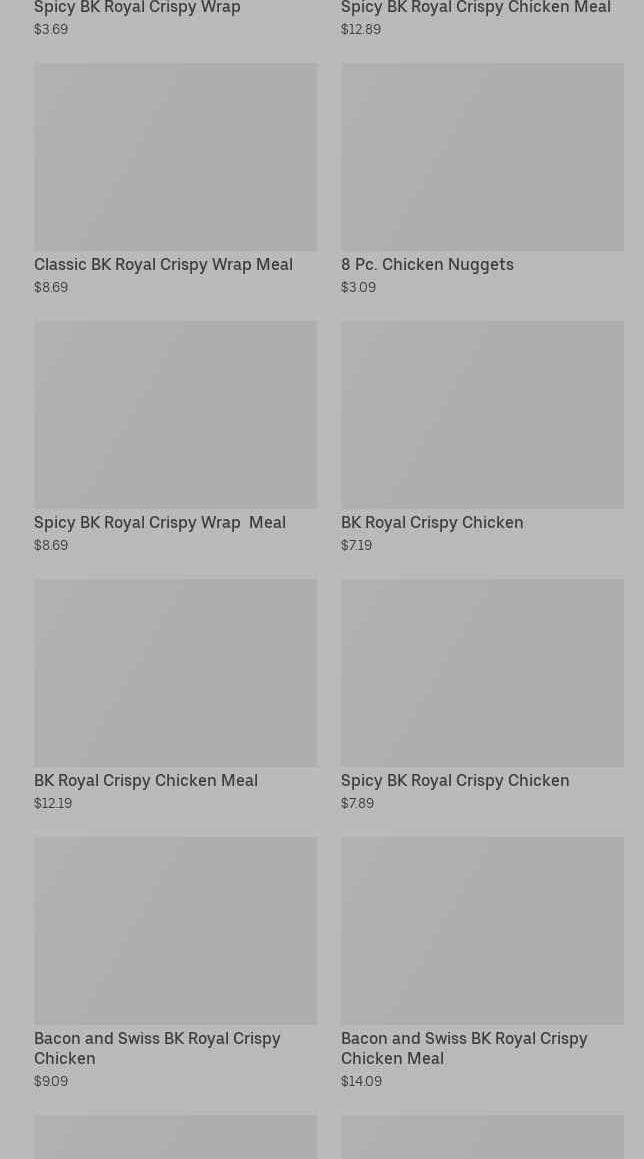Viewport: 644px width, 1159px height.
Task: View Bacon and Swiss BK Royal Crispy Chicken
Action: point(175,931)
